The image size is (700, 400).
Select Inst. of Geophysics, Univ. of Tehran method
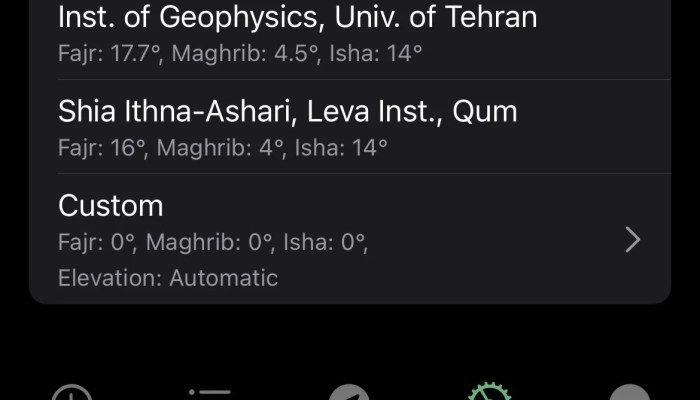[x=298, y=32]
